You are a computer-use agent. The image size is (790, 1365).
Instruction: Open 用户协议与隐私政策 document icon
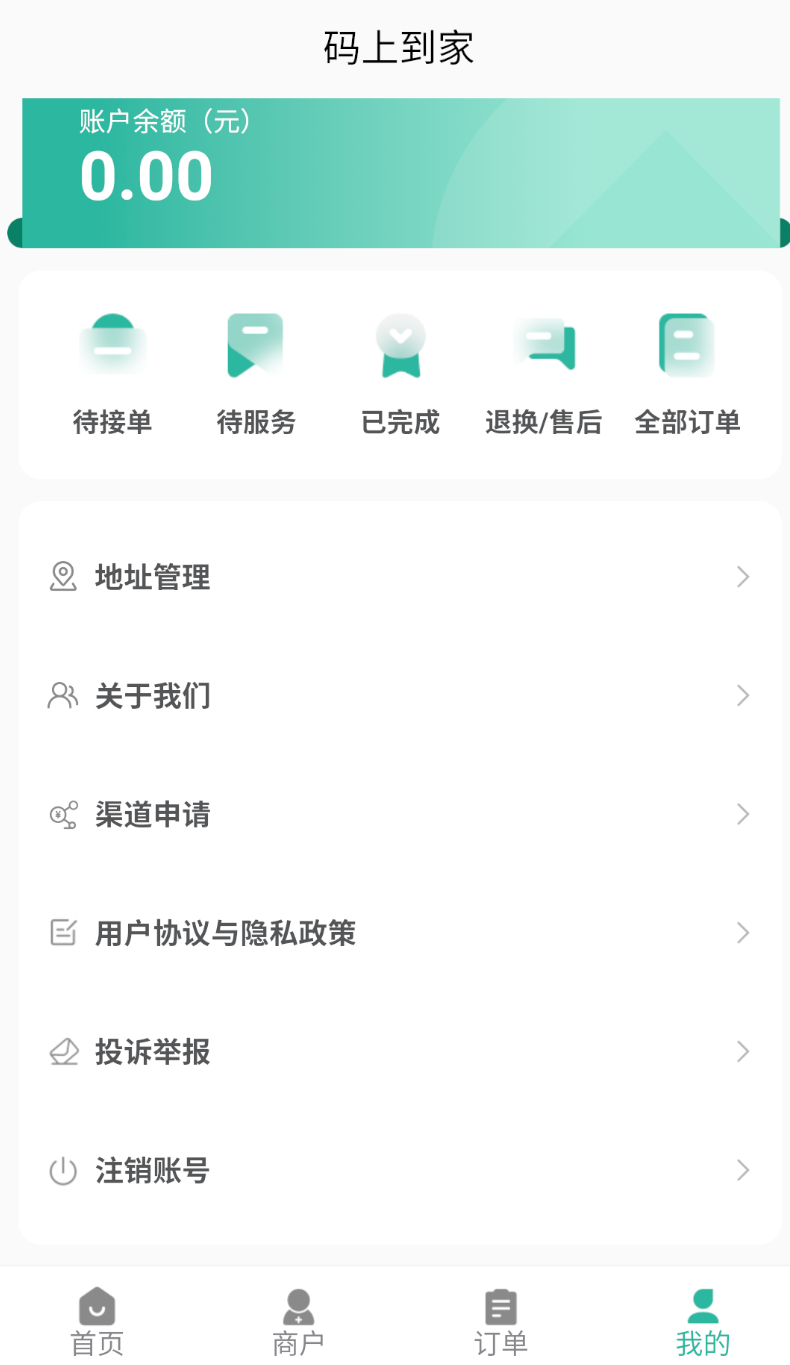[63, 933]
